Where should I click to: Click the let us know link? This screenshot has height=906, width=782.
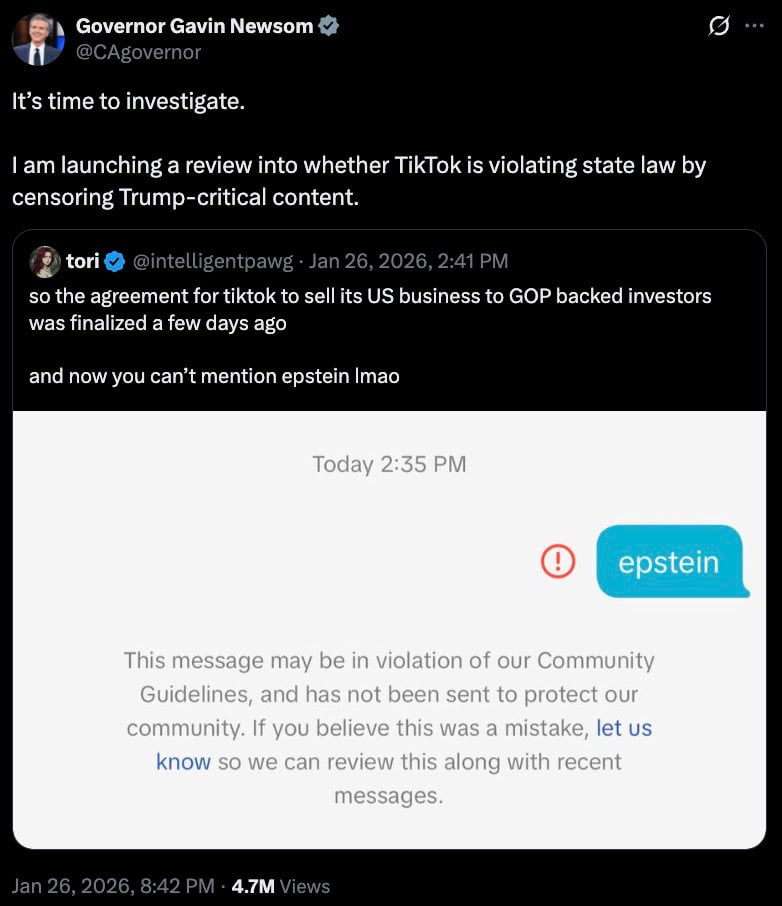(x=625, y=728)
